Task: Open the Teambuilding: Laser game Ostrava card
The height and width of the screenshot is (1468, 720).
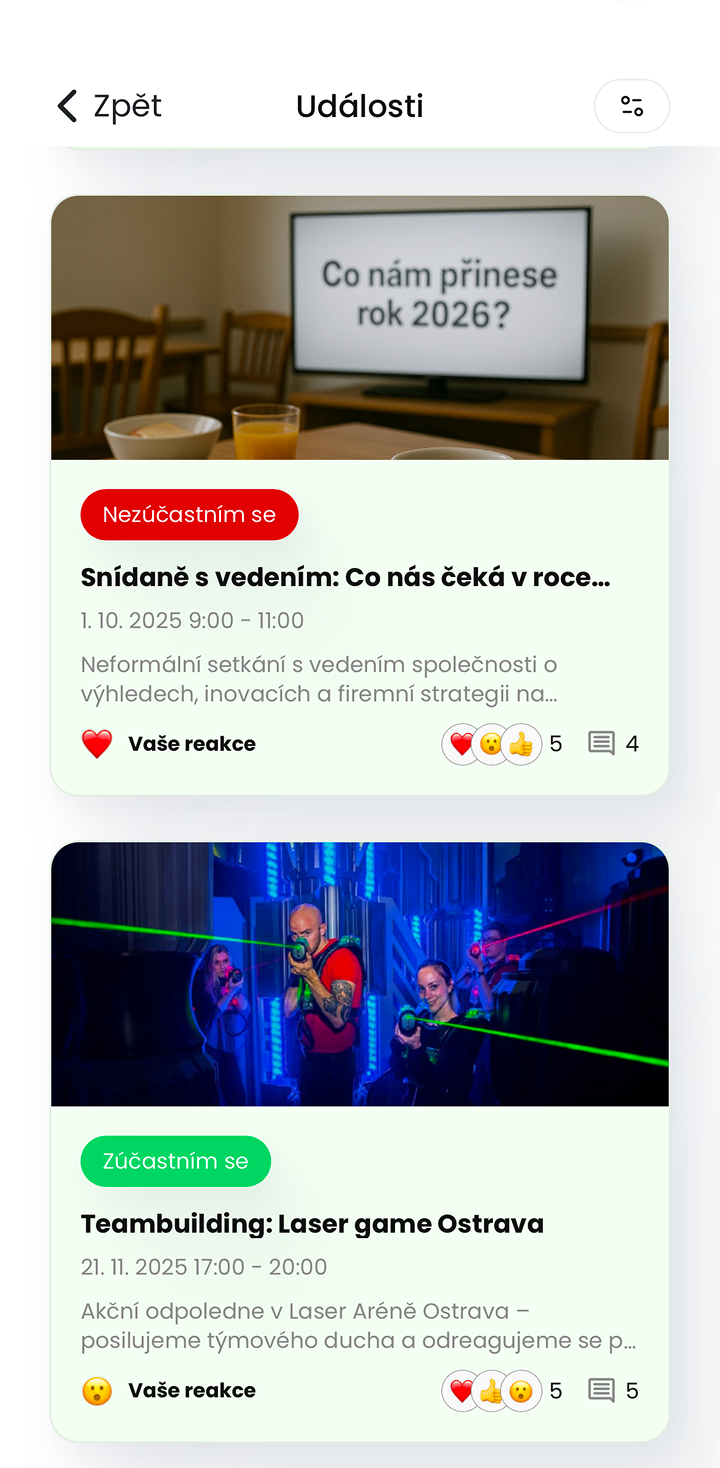Action: (312, 1224)
